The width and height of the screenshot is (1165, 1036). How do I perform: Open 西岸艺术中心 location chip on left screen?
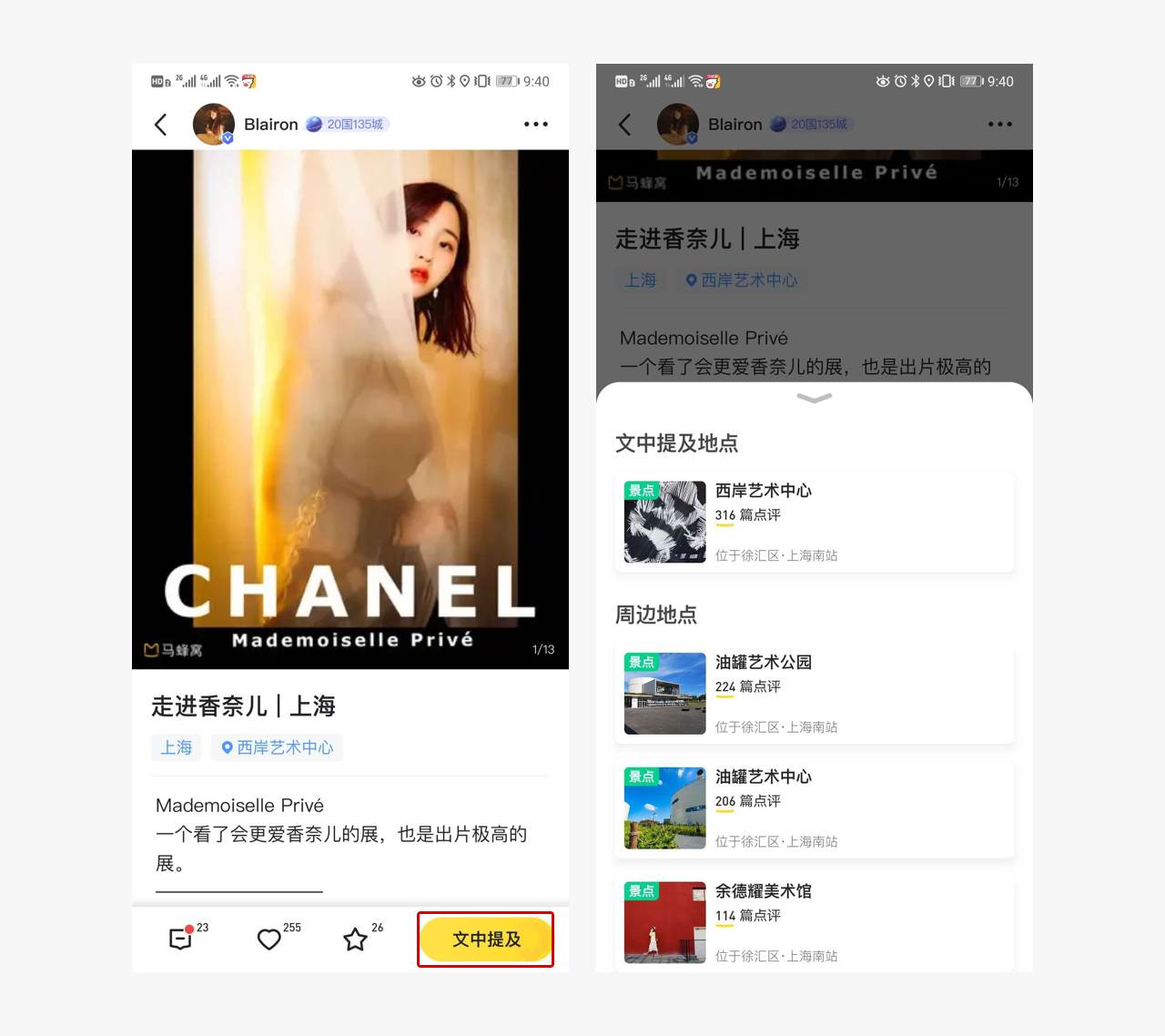(278, 747)
